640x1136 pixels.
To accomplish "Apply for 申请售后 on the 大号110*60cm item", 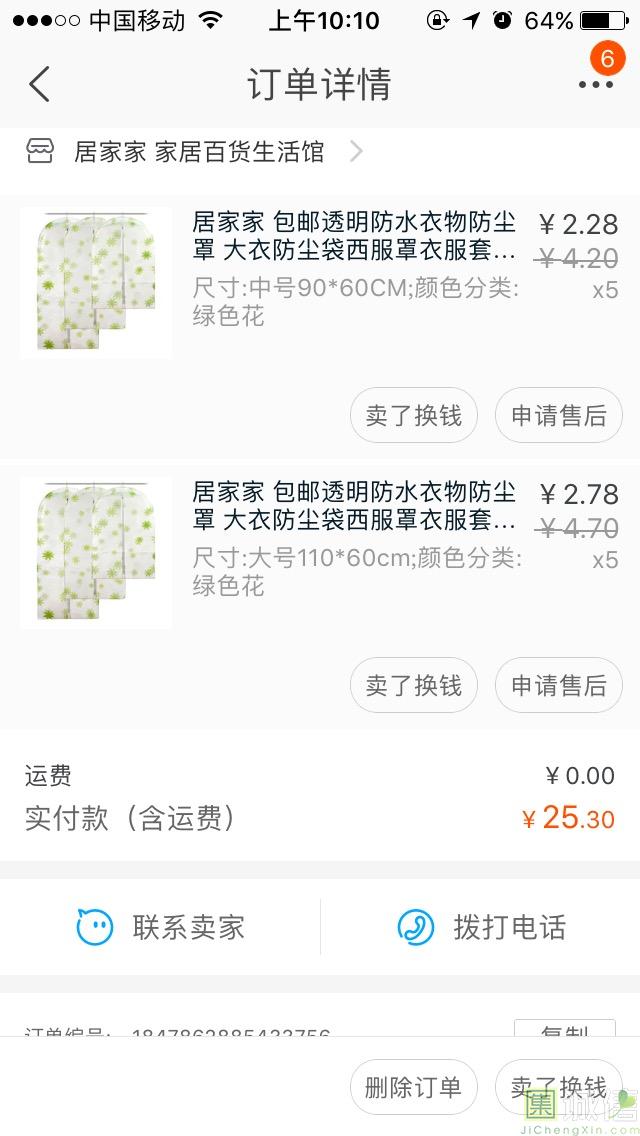I will (x=559, y=685).
